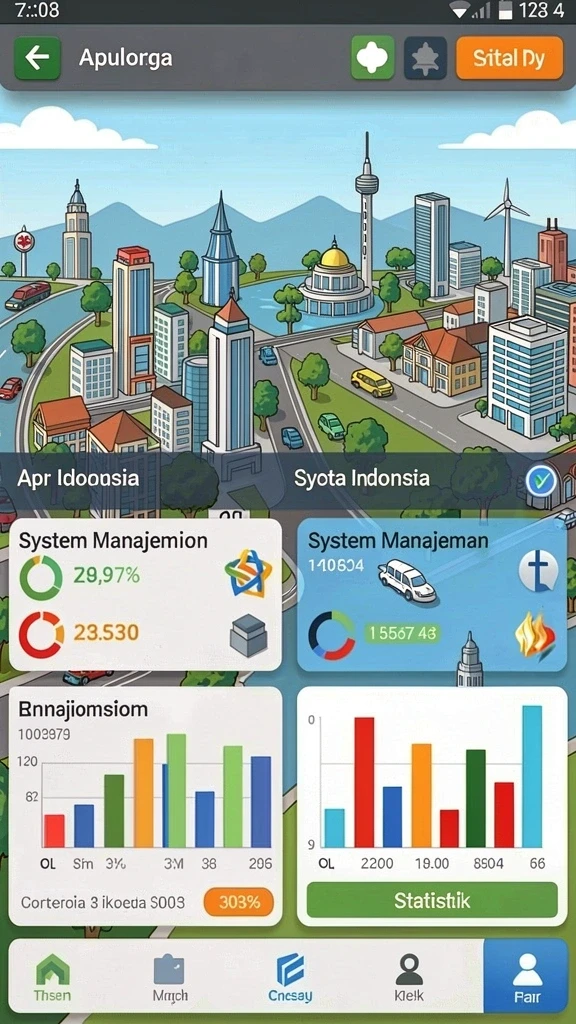Go to the Fair tab
This screenshot has width=576, height=1024.
click(526, 976)
